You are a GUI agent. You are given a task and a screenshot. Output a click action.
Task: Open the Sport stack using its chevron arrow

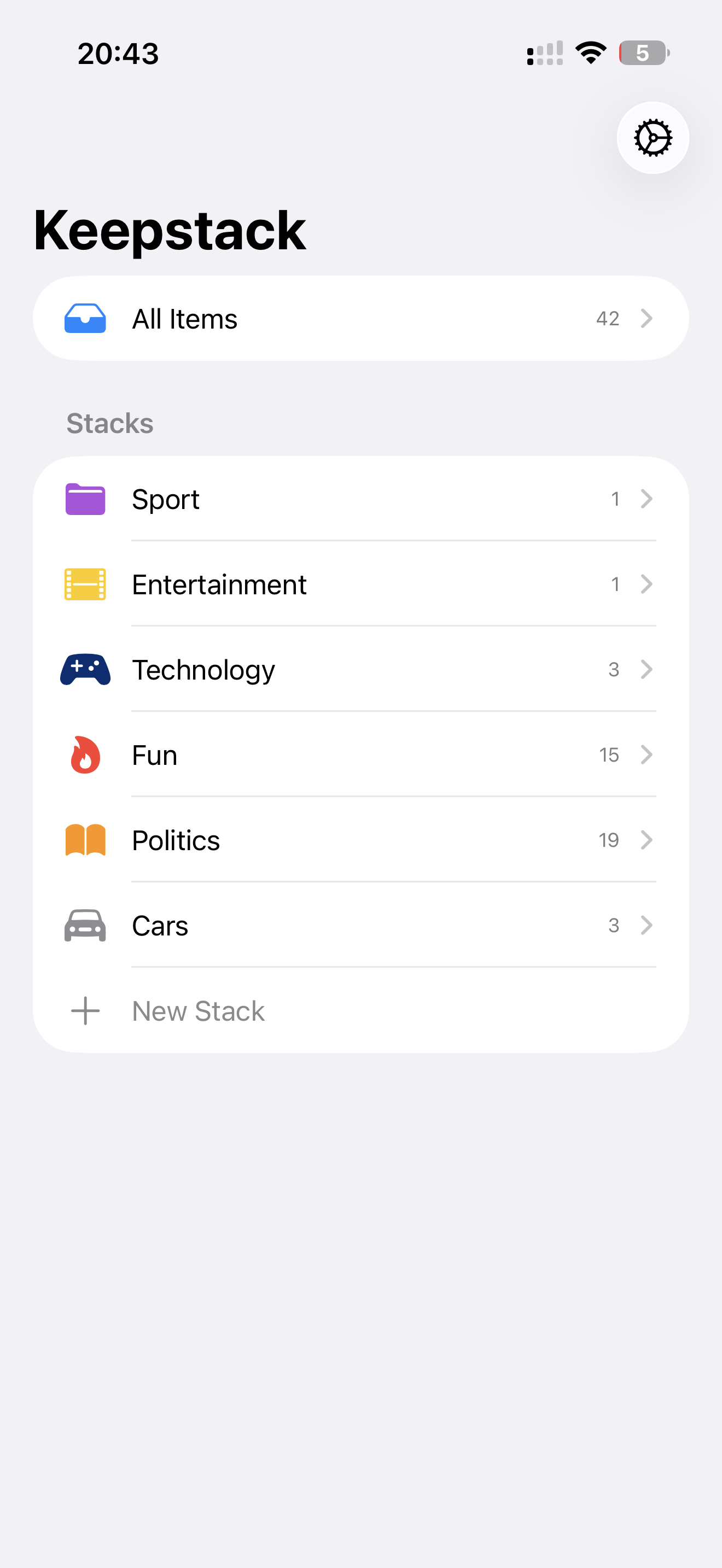click(647, 499)
